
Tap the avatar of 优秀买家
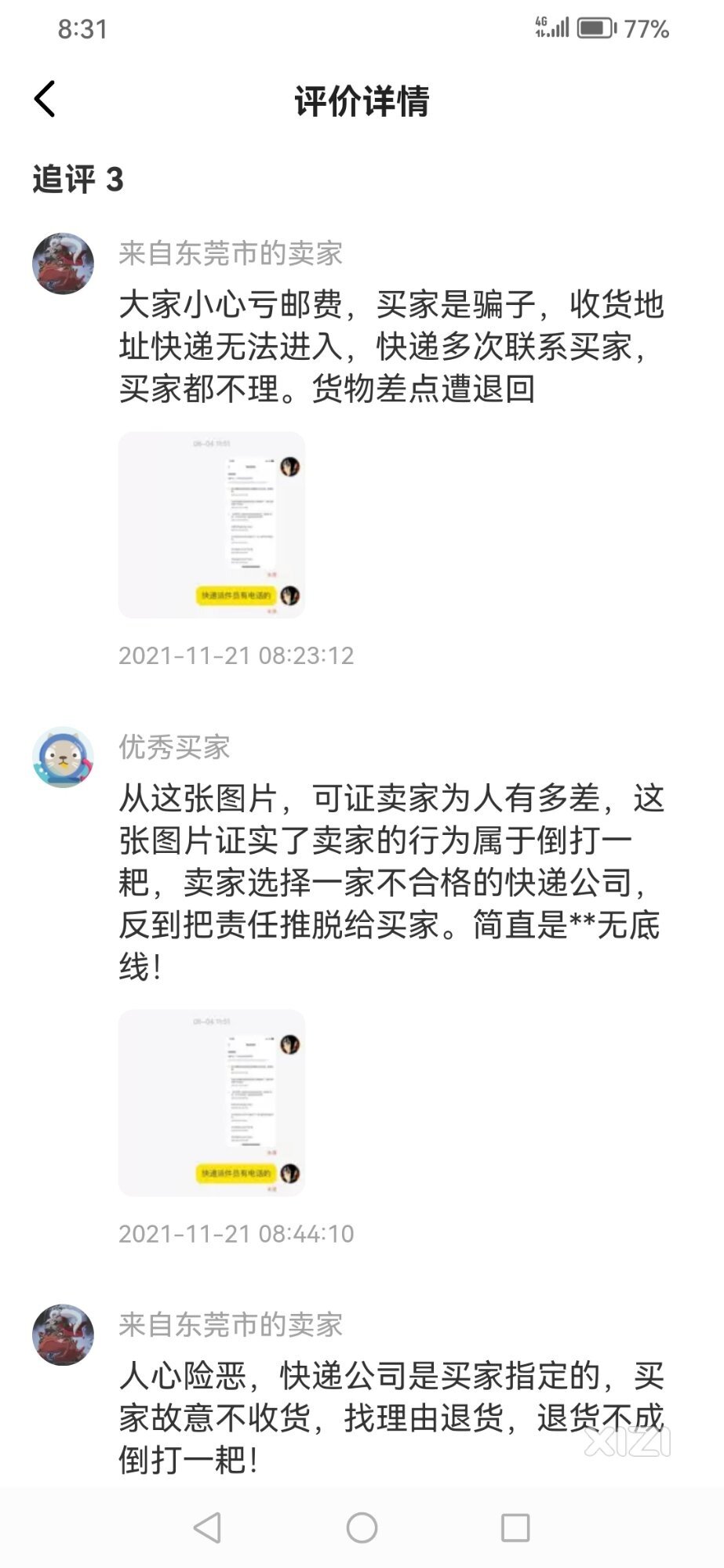[63, 757]
